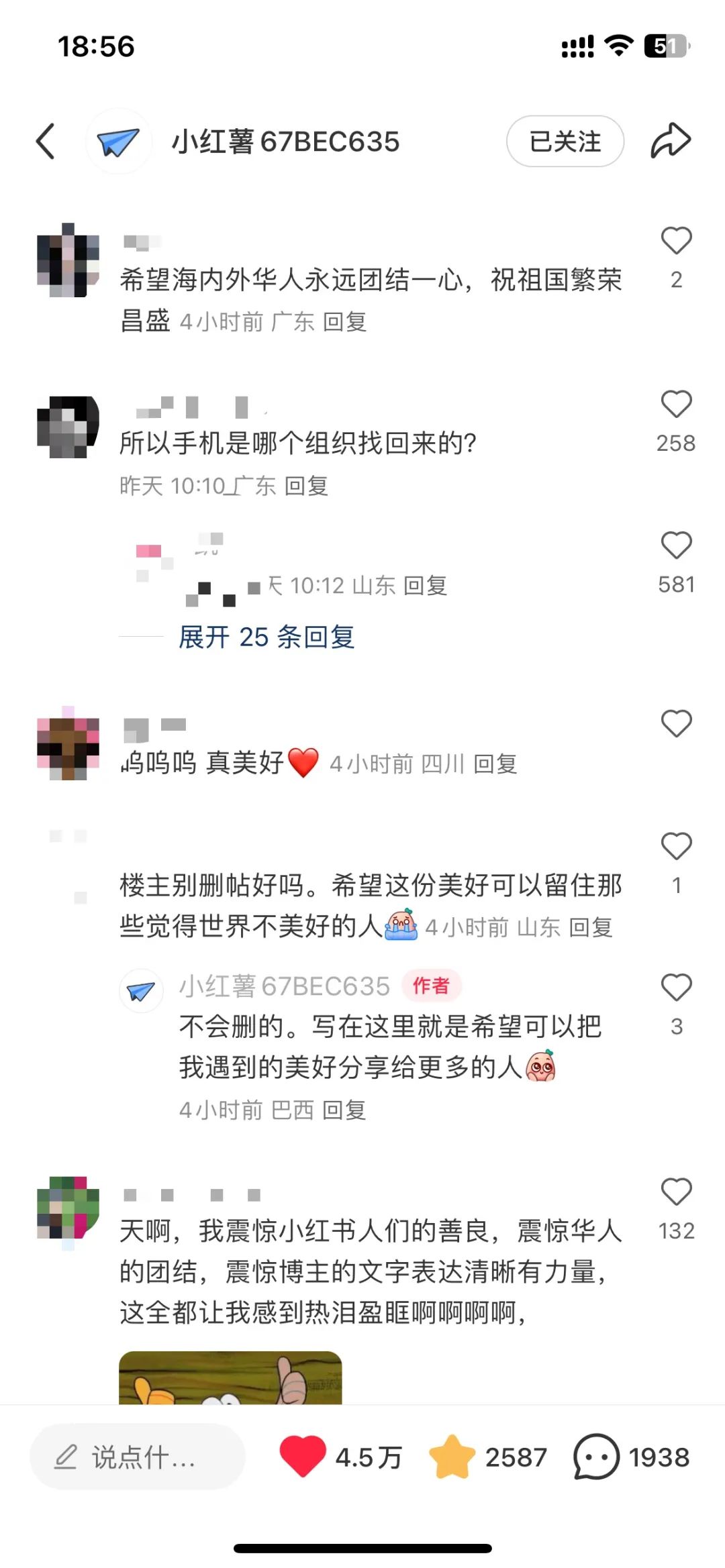This screenshot has height=1568, width=725.
Task: Go back using the top-left arrow
Action: pyautogui.click(x=46, y=142)
